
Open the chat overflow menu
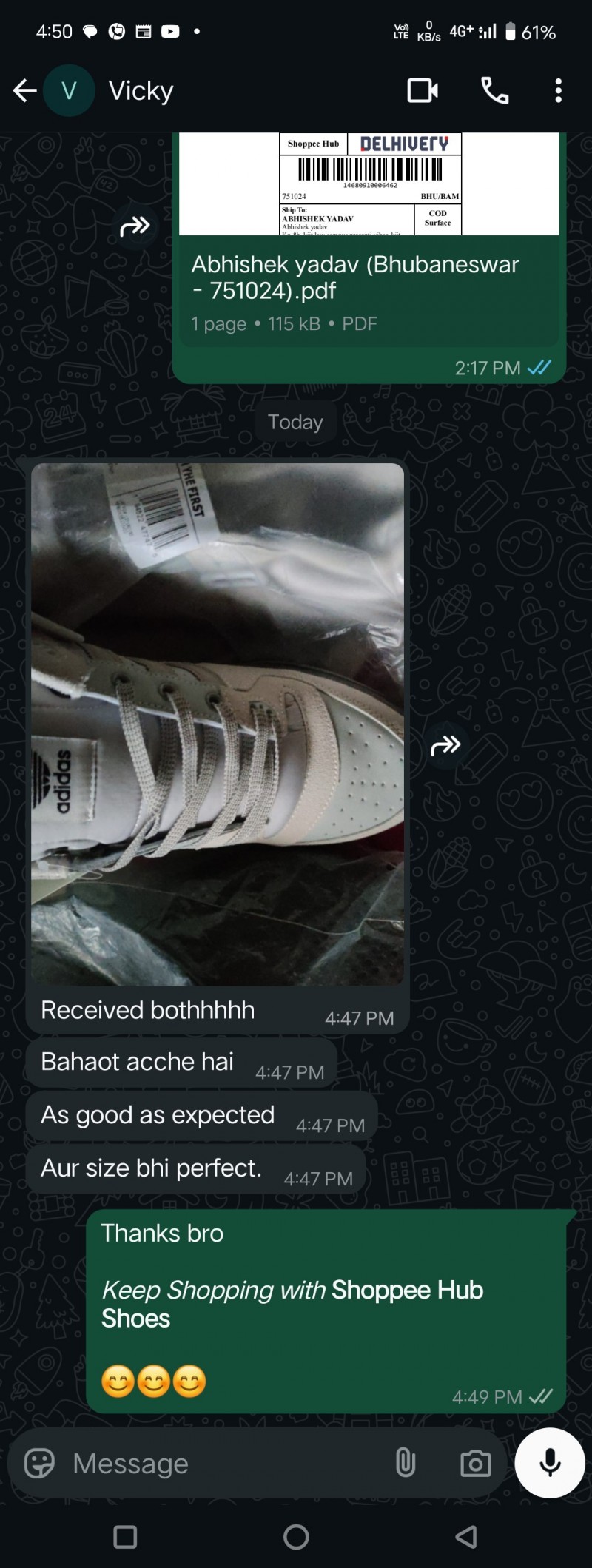[x=558, y=91]
